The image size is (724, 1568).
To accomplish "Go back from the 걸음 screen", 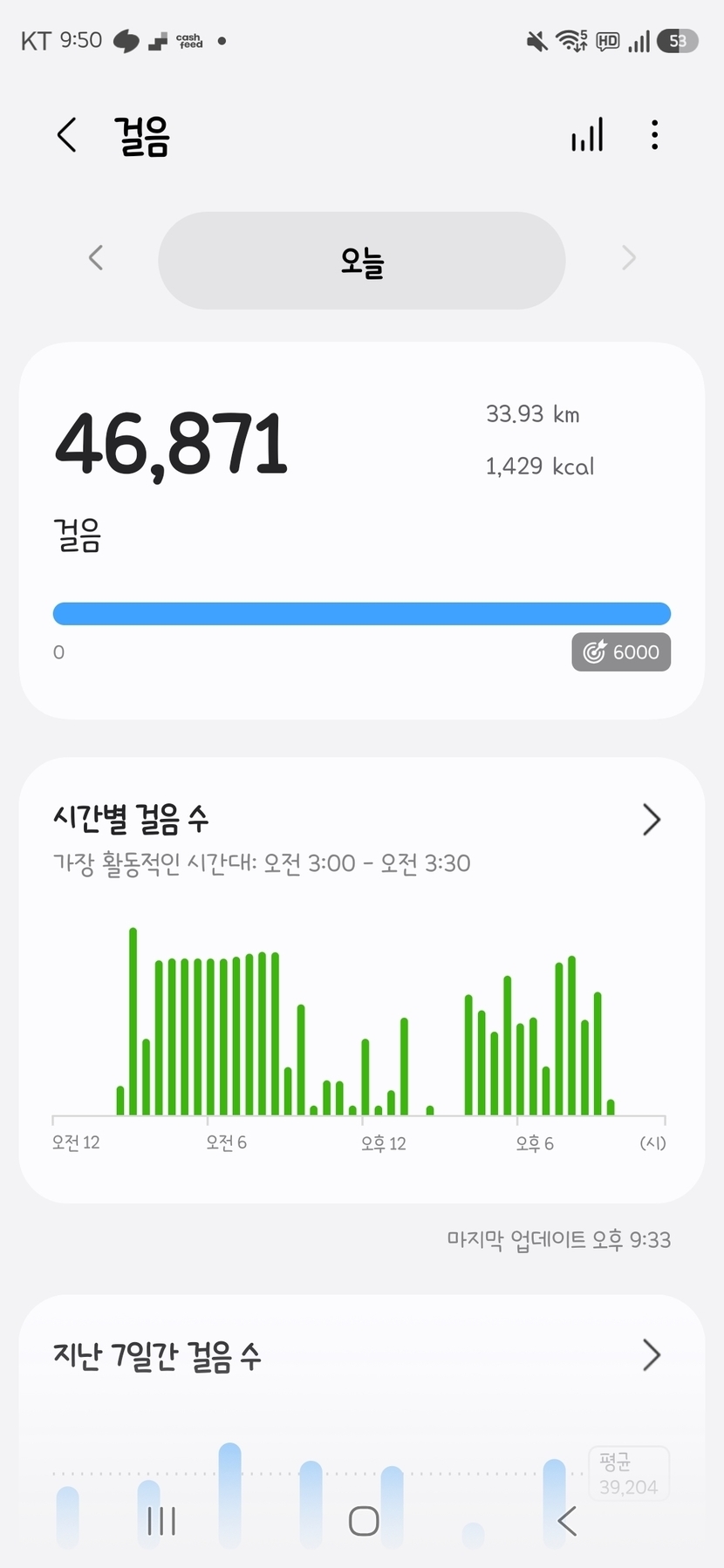I will [67, 135].
